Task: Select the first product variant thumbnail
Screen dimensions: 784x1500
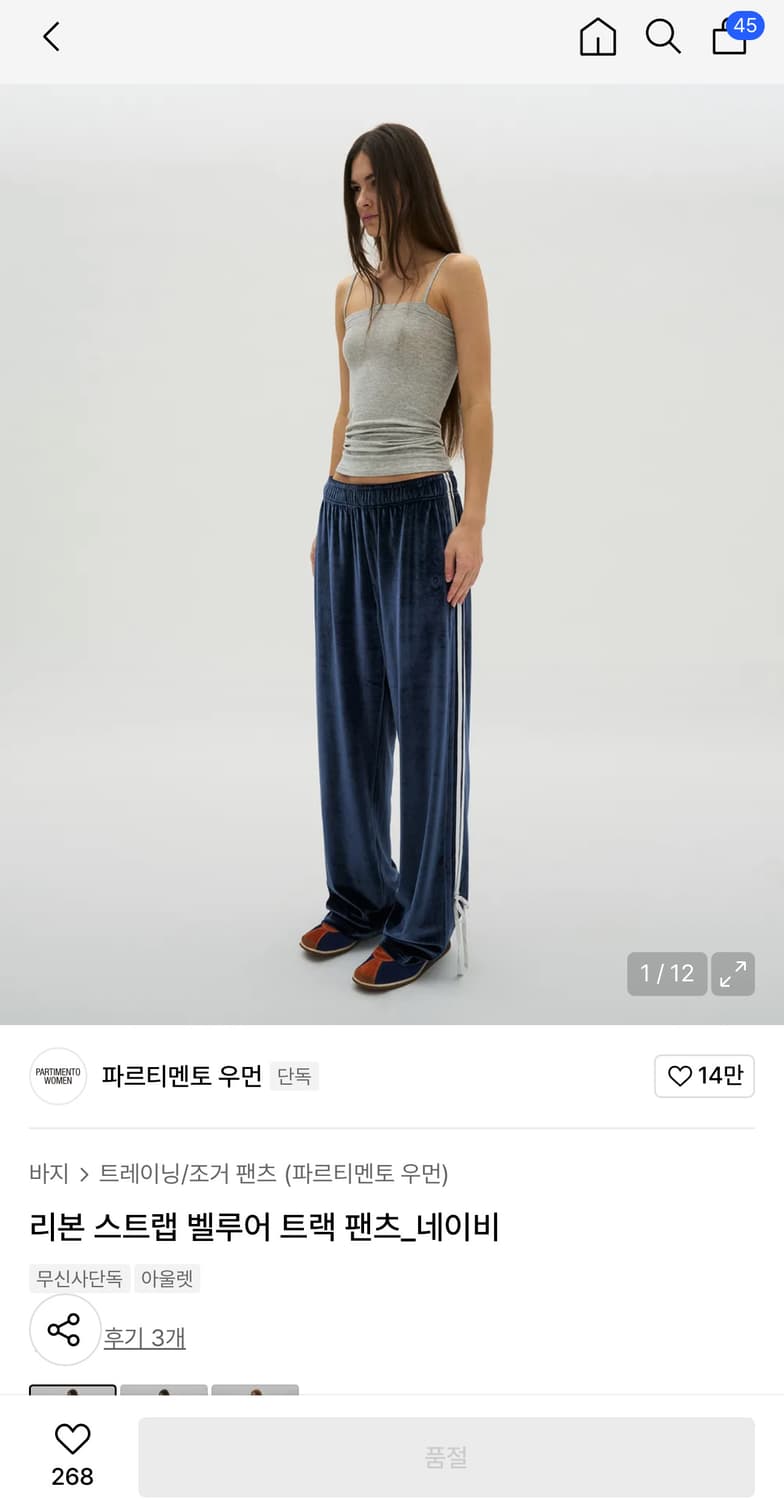Action: tap(72, 1393)
